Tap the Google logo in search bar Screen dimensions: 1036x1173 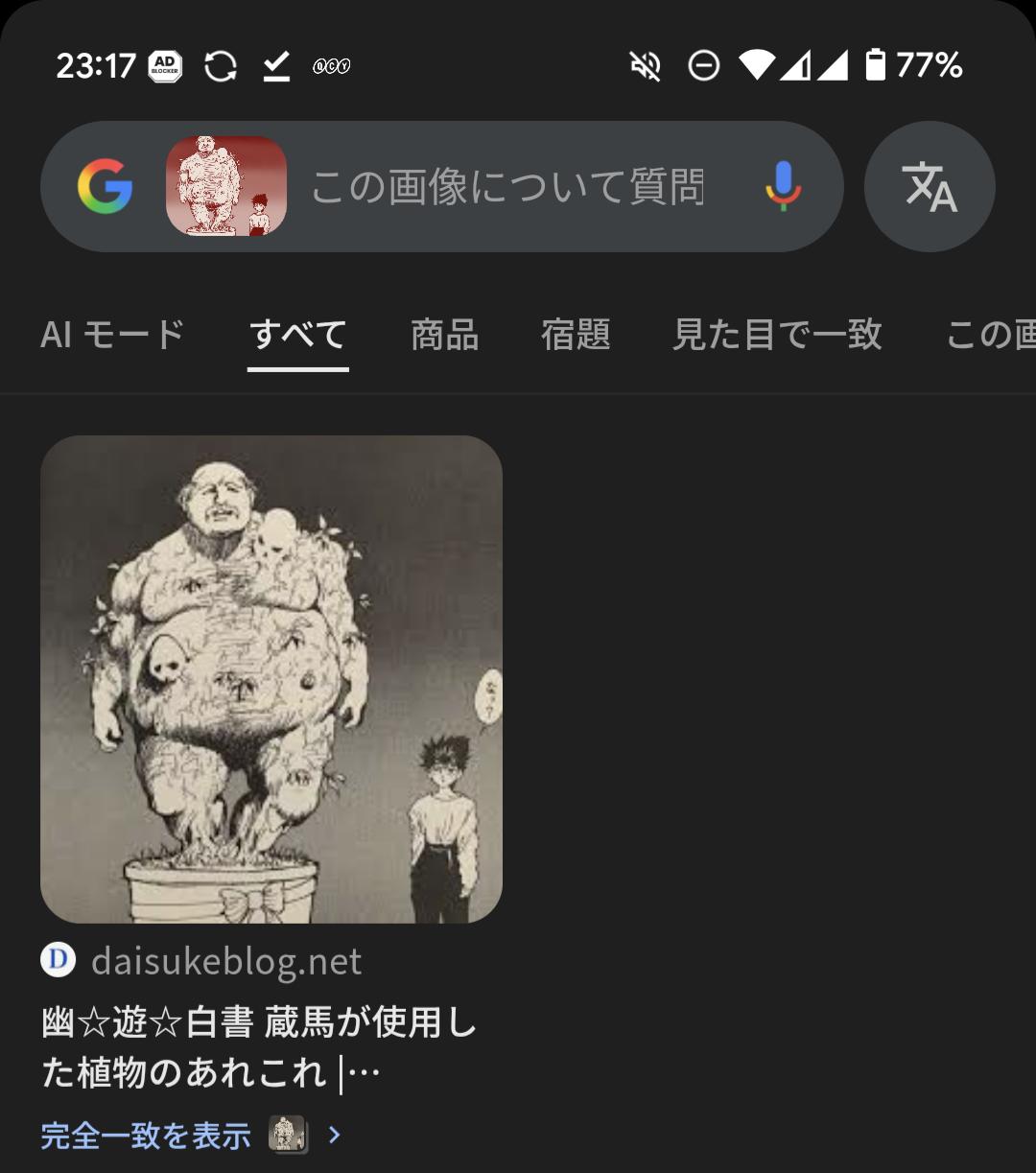pyautogui.click(x=105, y=186)
